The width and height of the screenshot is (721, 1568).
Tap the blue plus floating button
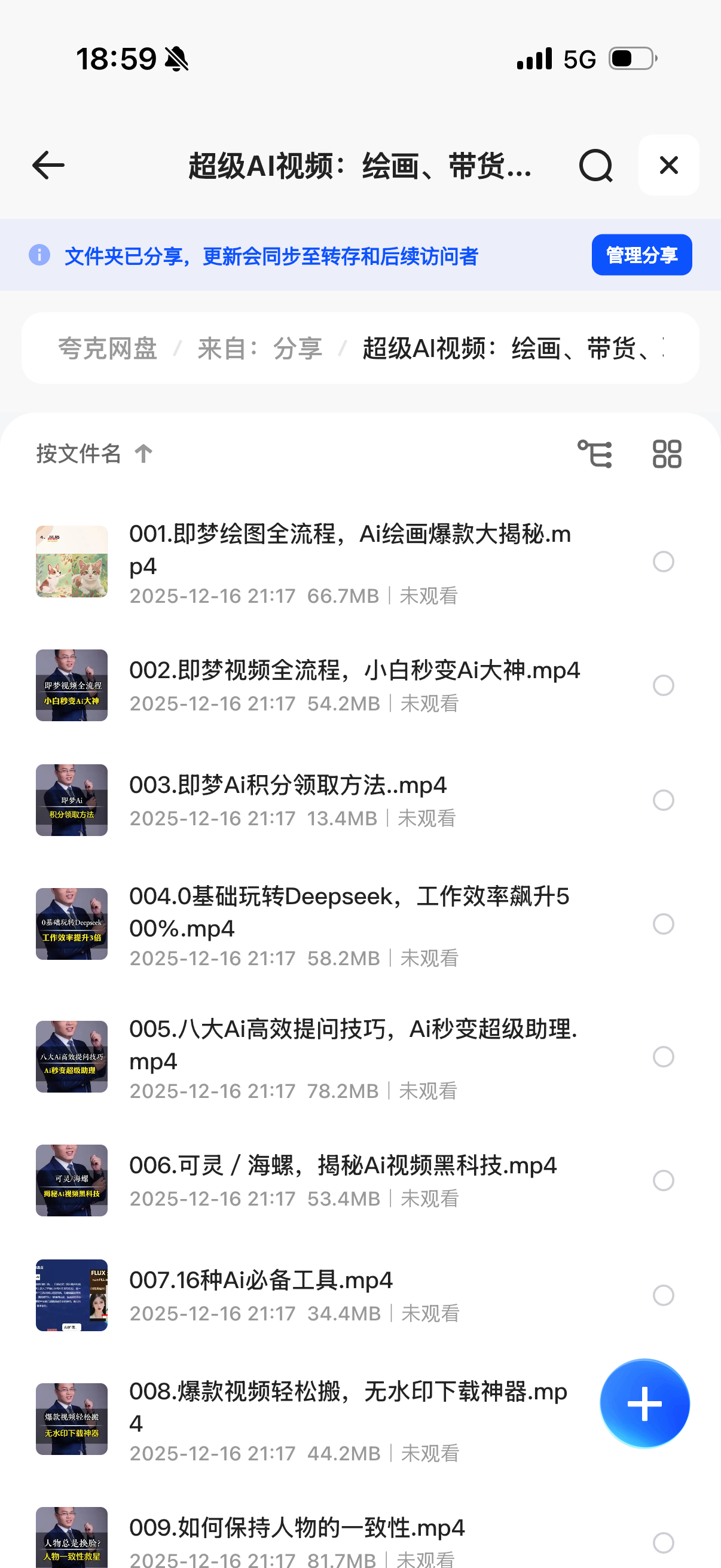point(644,1404)
